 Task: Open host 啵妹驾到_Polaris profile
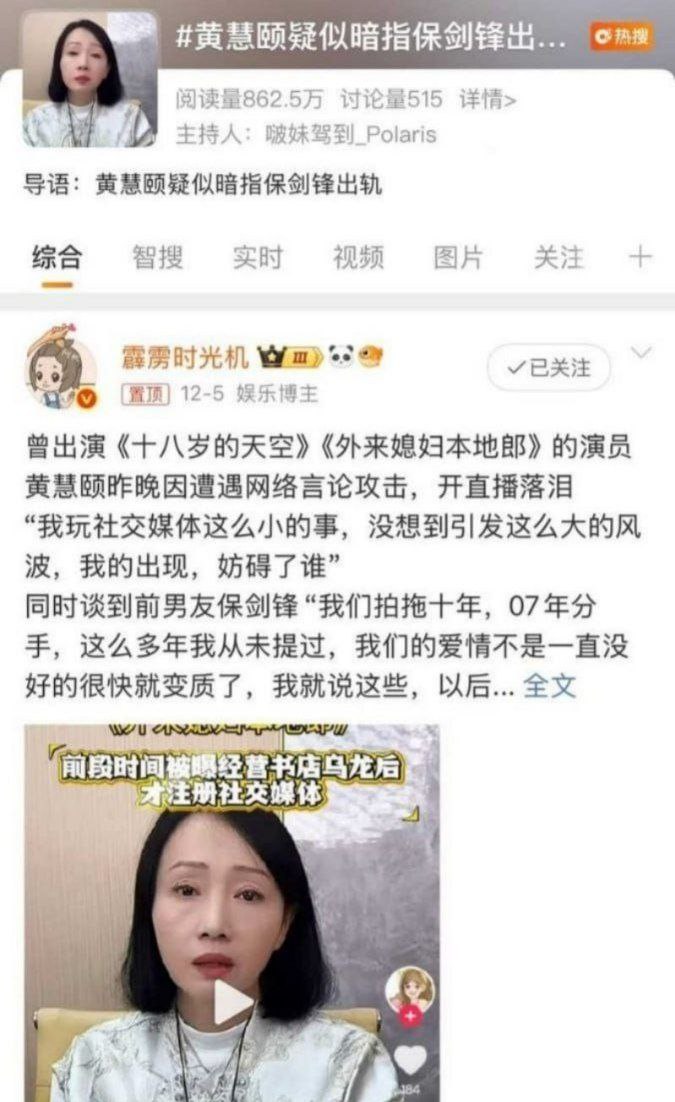[x=350, y=133]
